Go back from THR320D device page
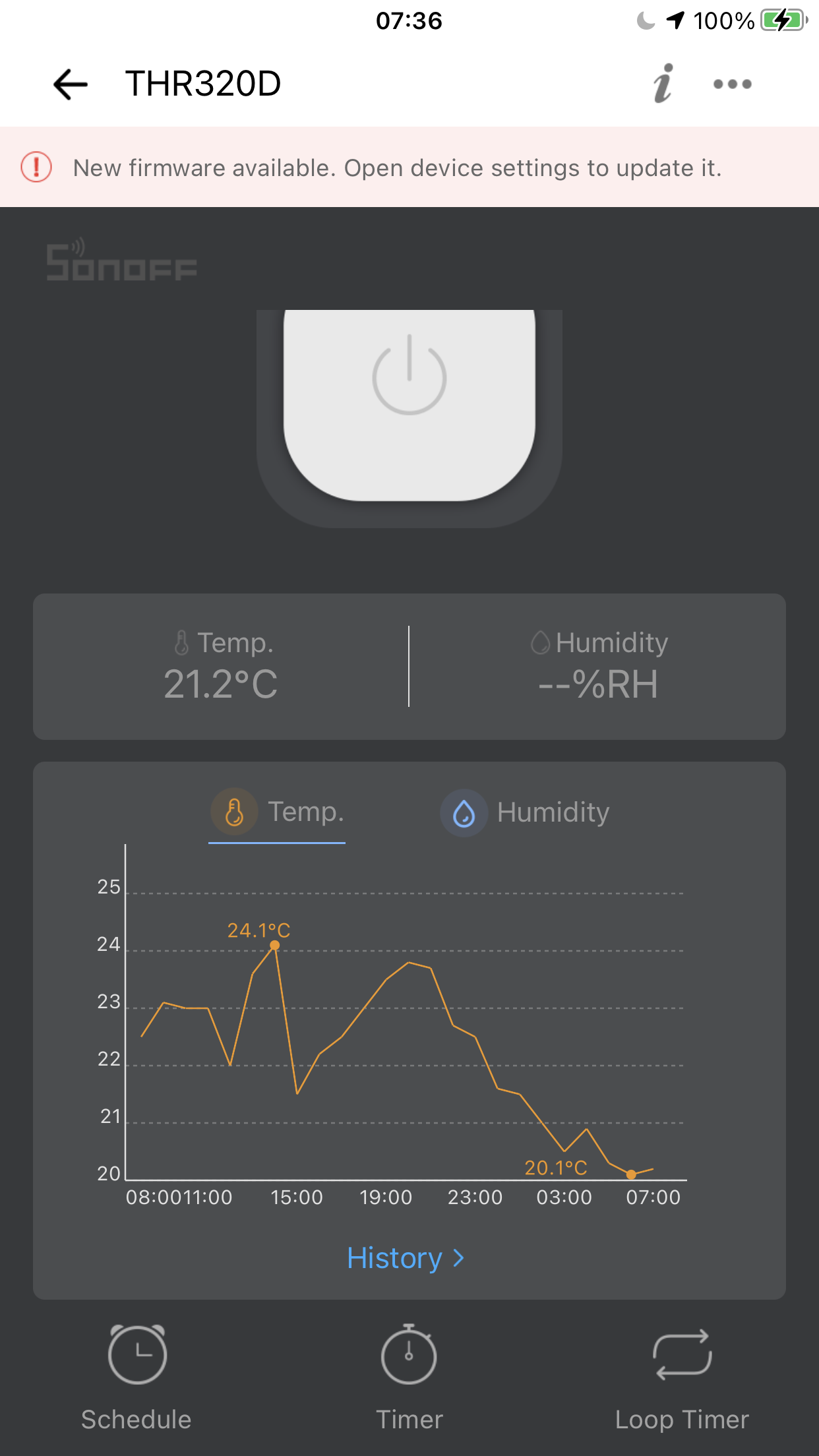Viewport: 819px width, 1456px height. (x=70, y=84)
